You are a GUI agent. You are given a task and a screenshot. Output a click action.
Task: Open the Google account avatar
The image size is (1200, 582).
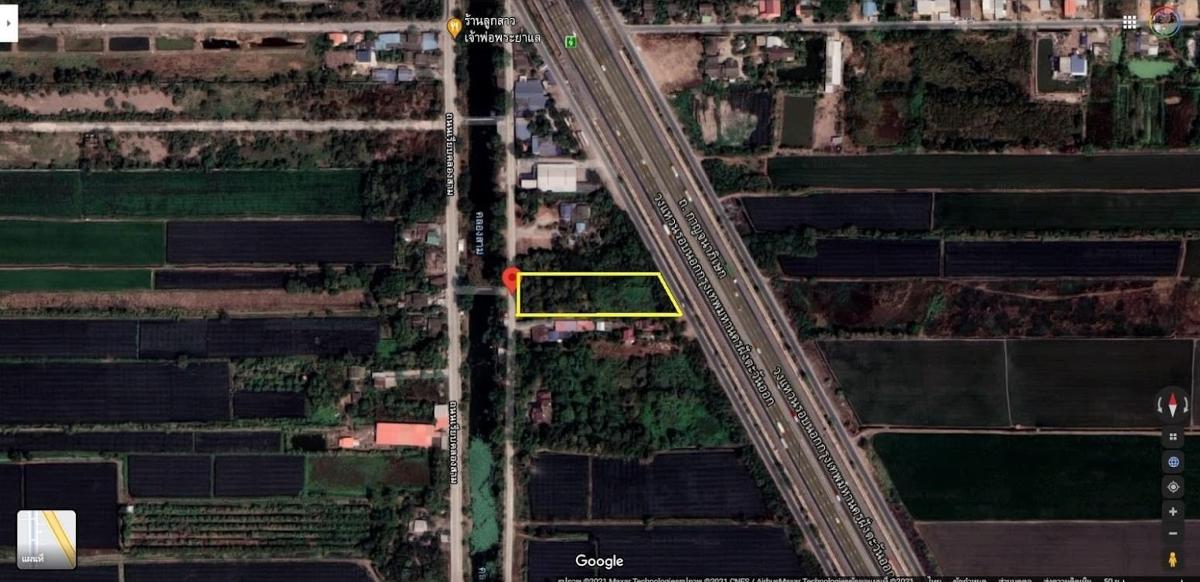click(x=1165, y=22)
